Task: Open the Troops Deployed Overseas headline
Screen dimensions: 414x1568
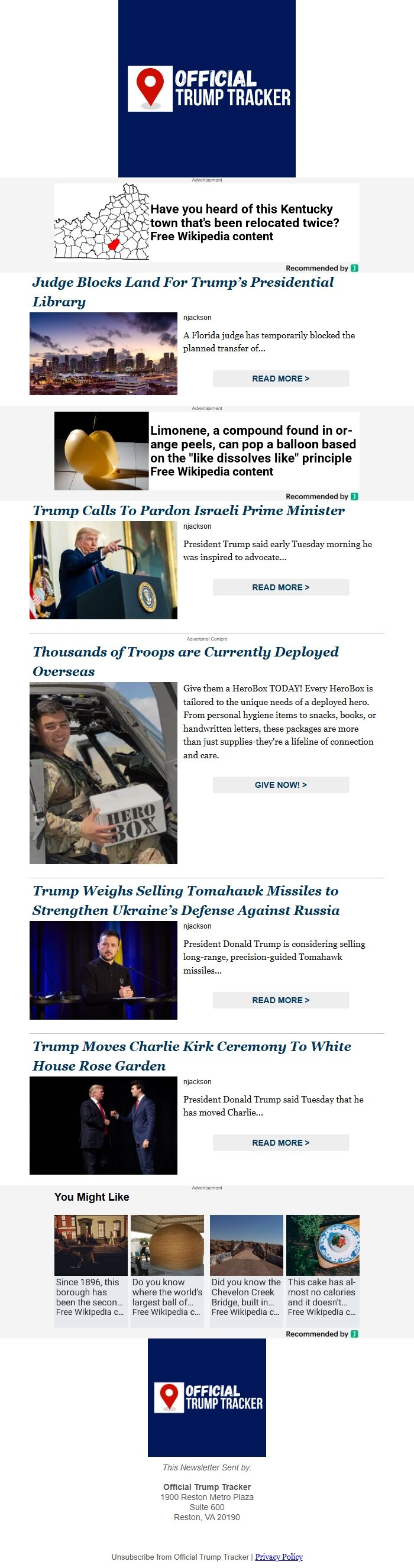Action: (186, 661)
